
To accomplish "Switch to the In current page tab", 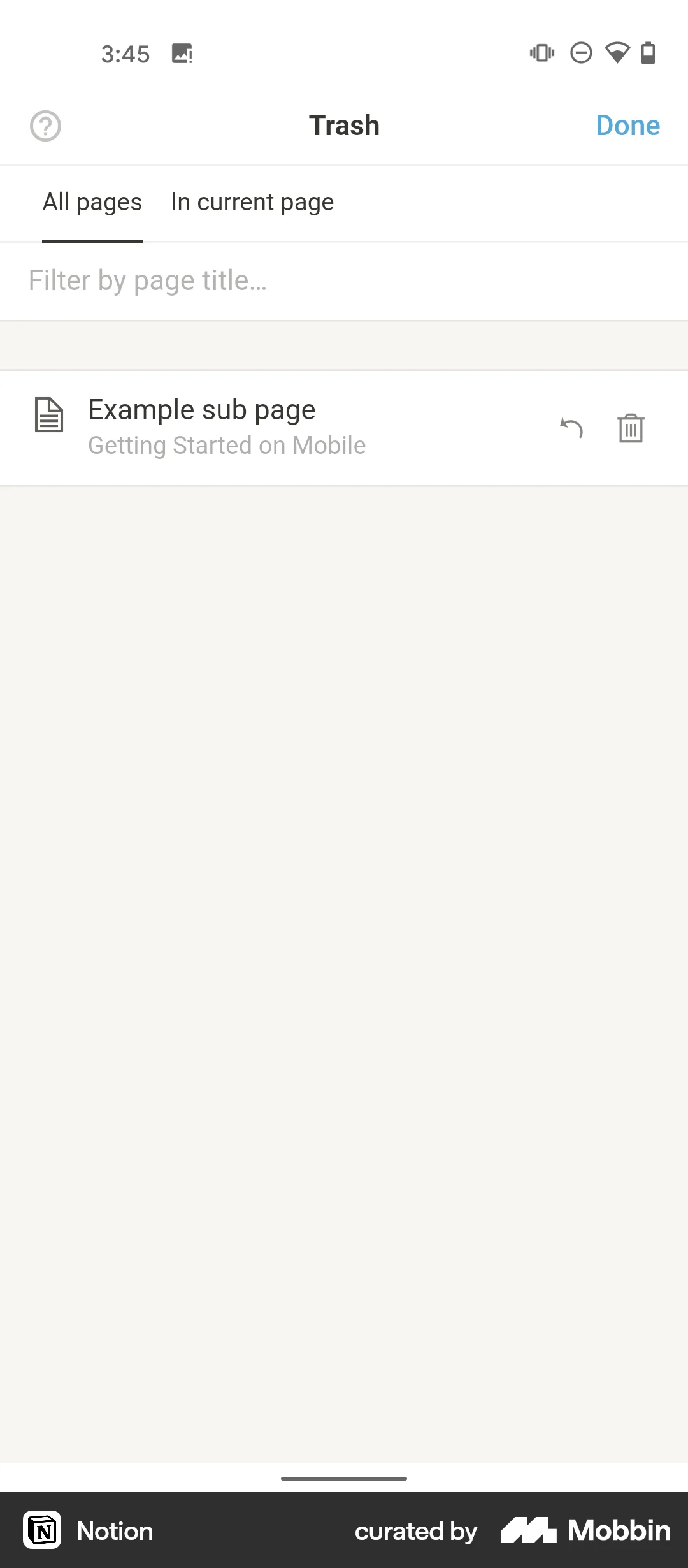I will (x=252, y=201).
